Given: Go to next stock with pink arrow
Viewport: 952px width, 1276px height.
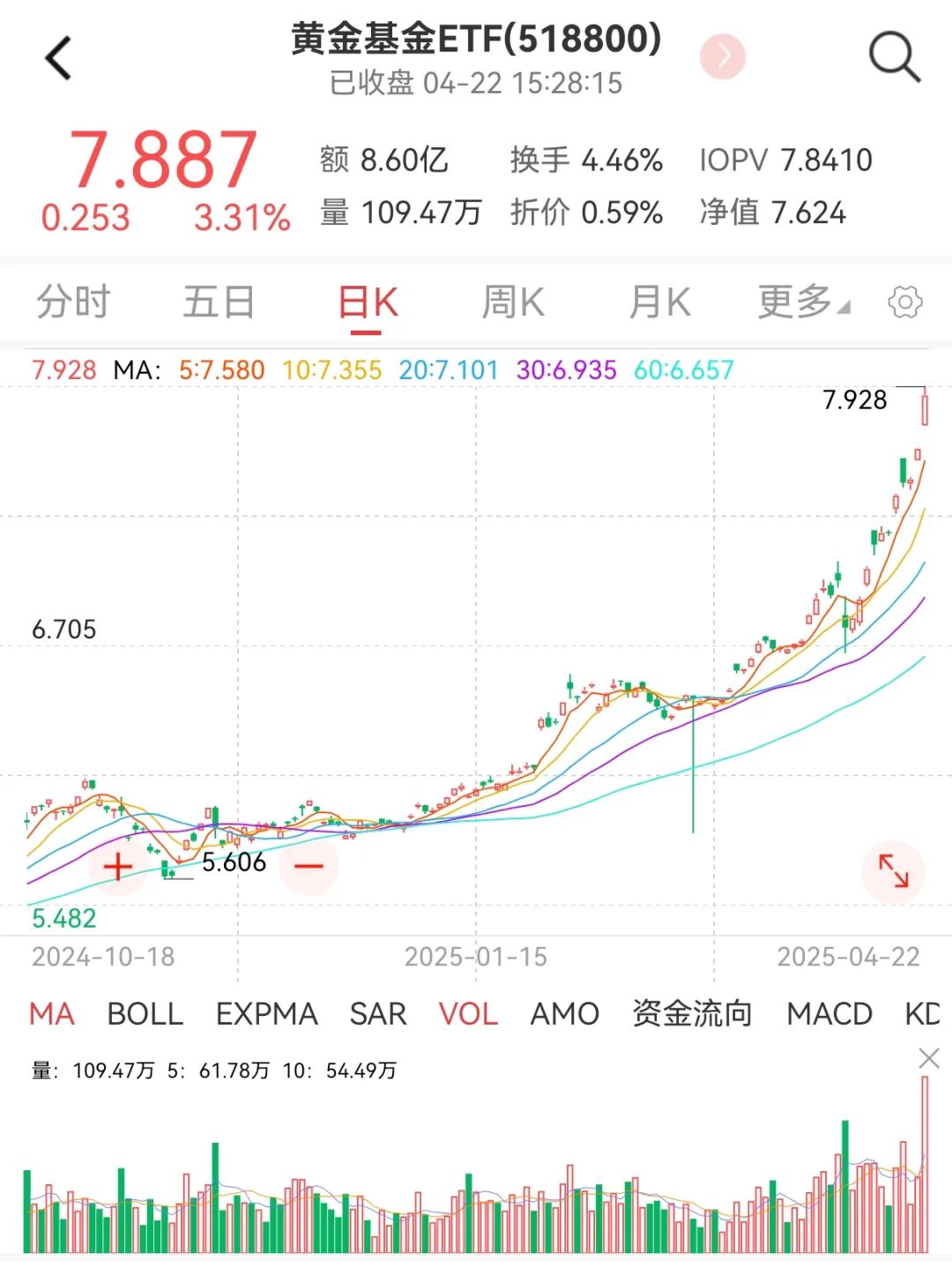Looking at the screenshot, I should tap(723, 57).
